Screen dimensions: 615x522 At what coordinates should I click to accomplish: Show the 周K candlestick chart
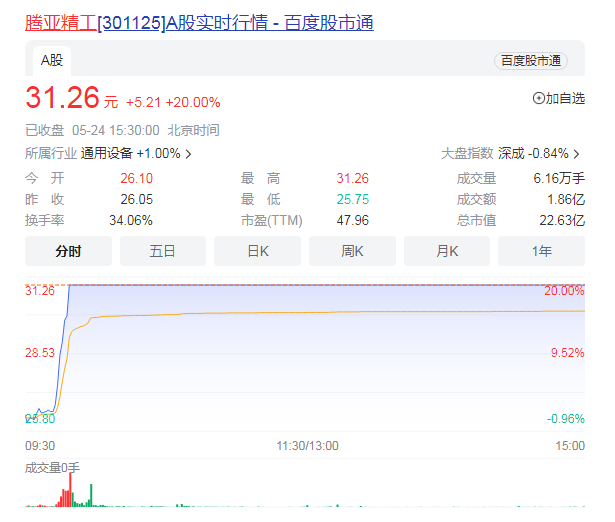[352, 251]
